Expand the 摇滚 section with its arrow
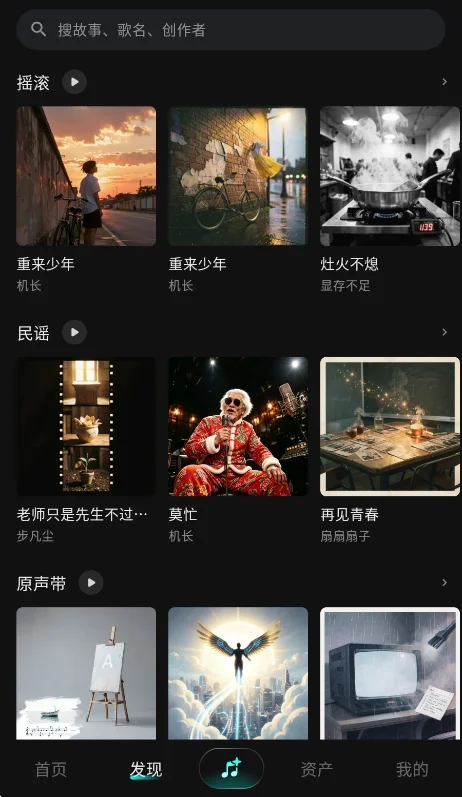This screenshot has width=462, height=797. [x=444, y=82]
